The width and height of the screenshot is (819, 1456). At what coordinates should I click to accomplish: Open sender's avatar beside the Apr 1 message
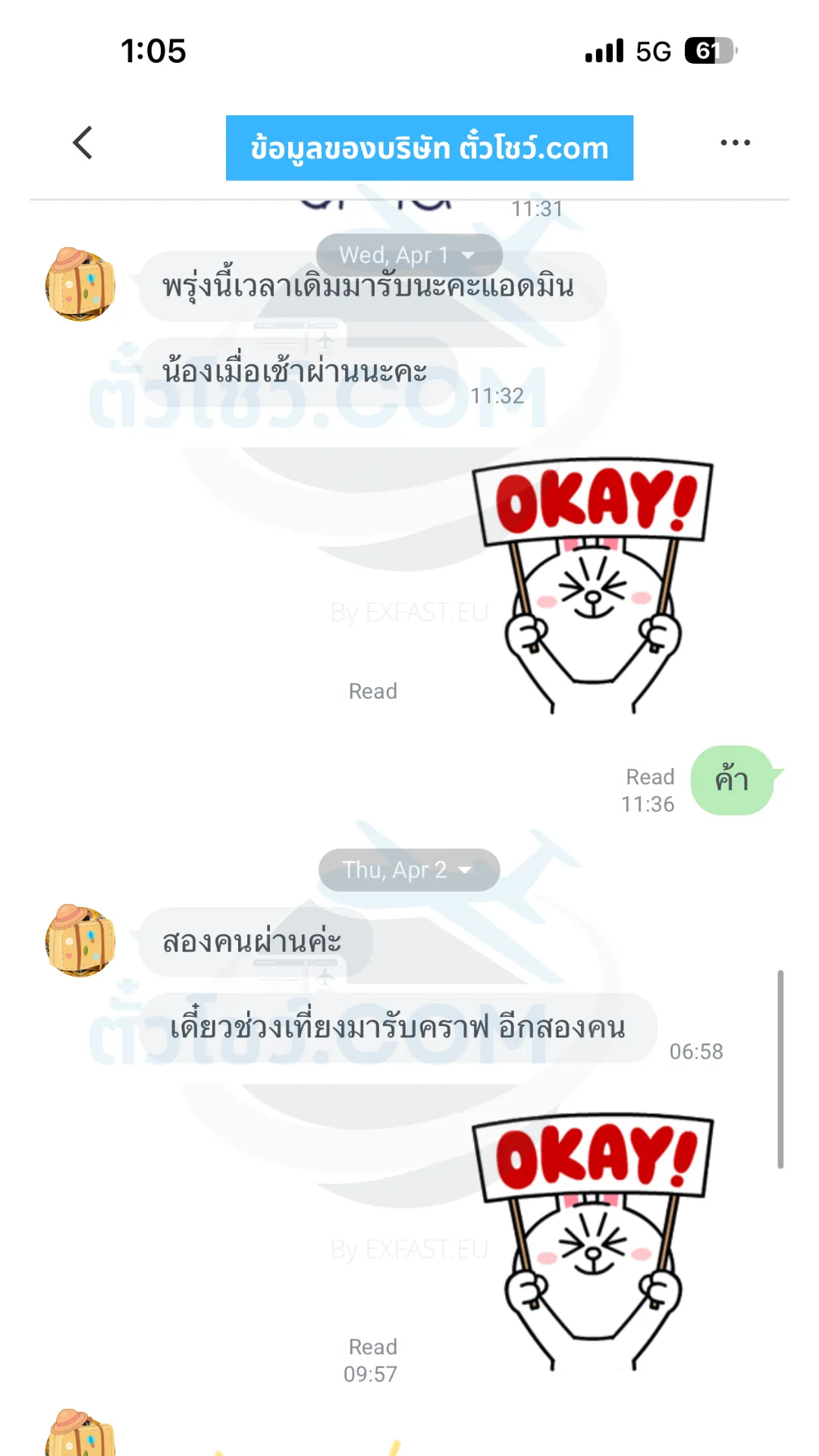[x=80, y=284]
